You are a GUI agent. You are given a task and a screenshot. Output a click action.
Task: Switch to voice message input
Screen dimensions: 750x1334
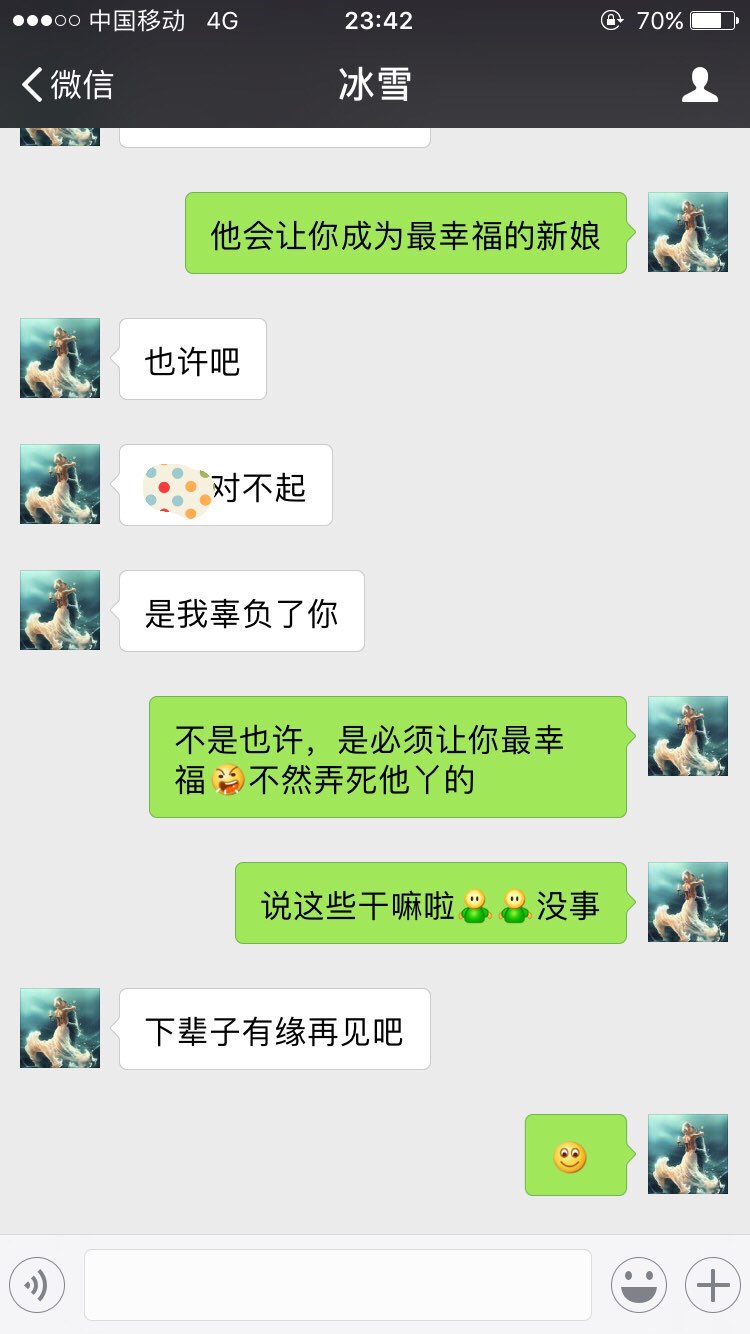click(37, 1284)
